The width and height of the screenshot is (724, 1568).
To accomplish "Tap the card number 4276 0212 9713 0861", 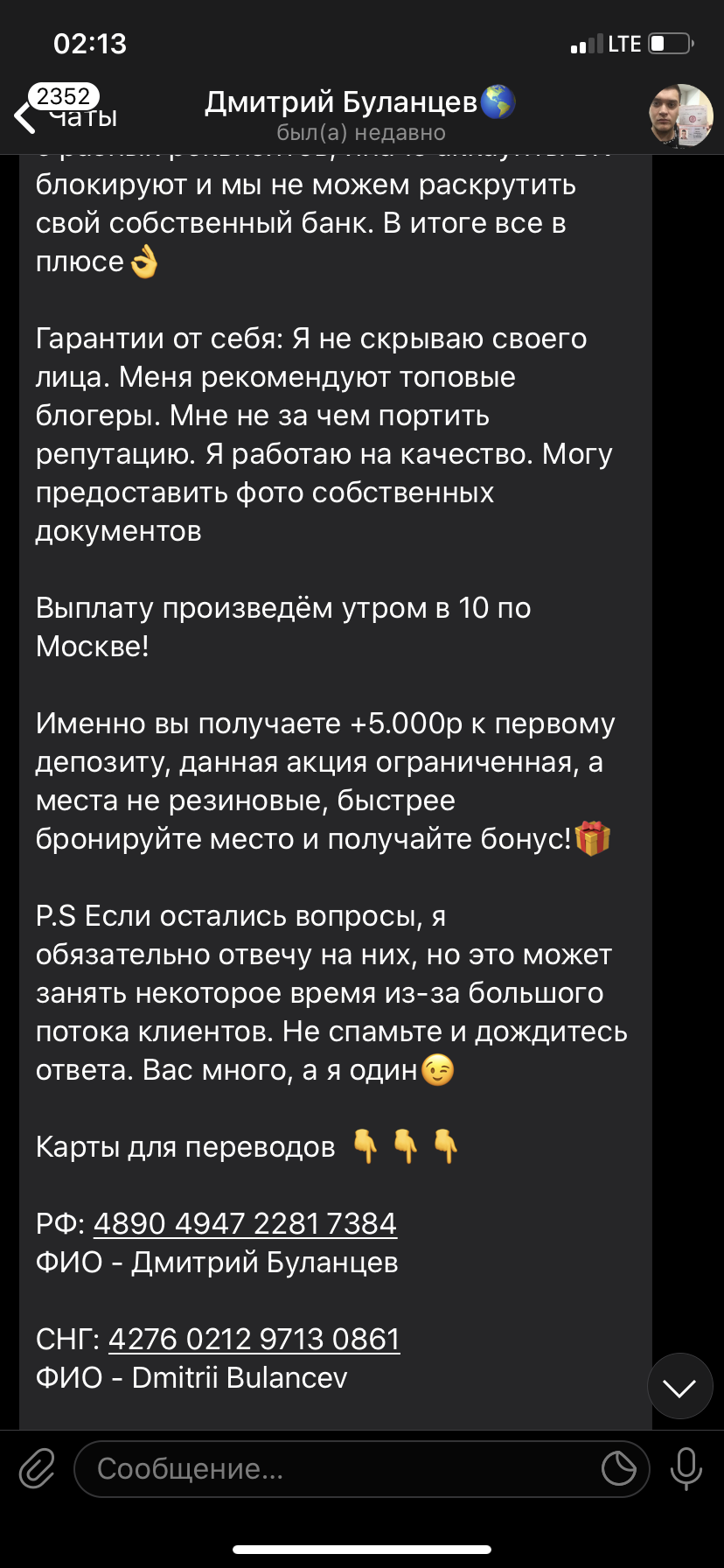I will pos(254,1339).
